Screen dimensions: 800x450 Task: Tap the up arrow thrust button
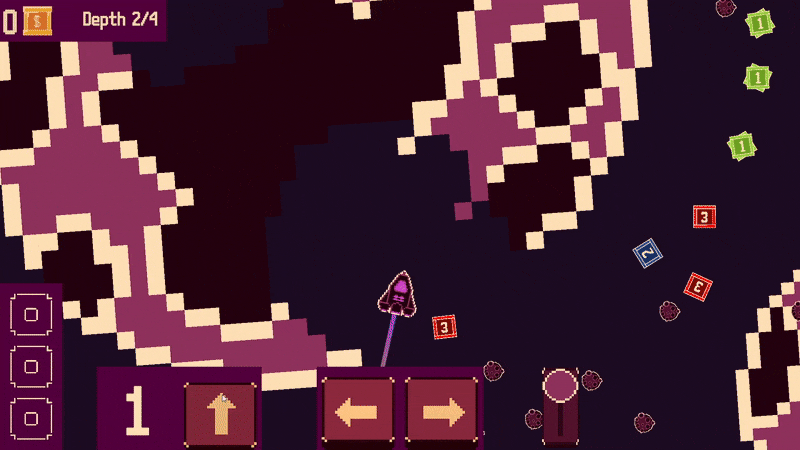(220, 412)
